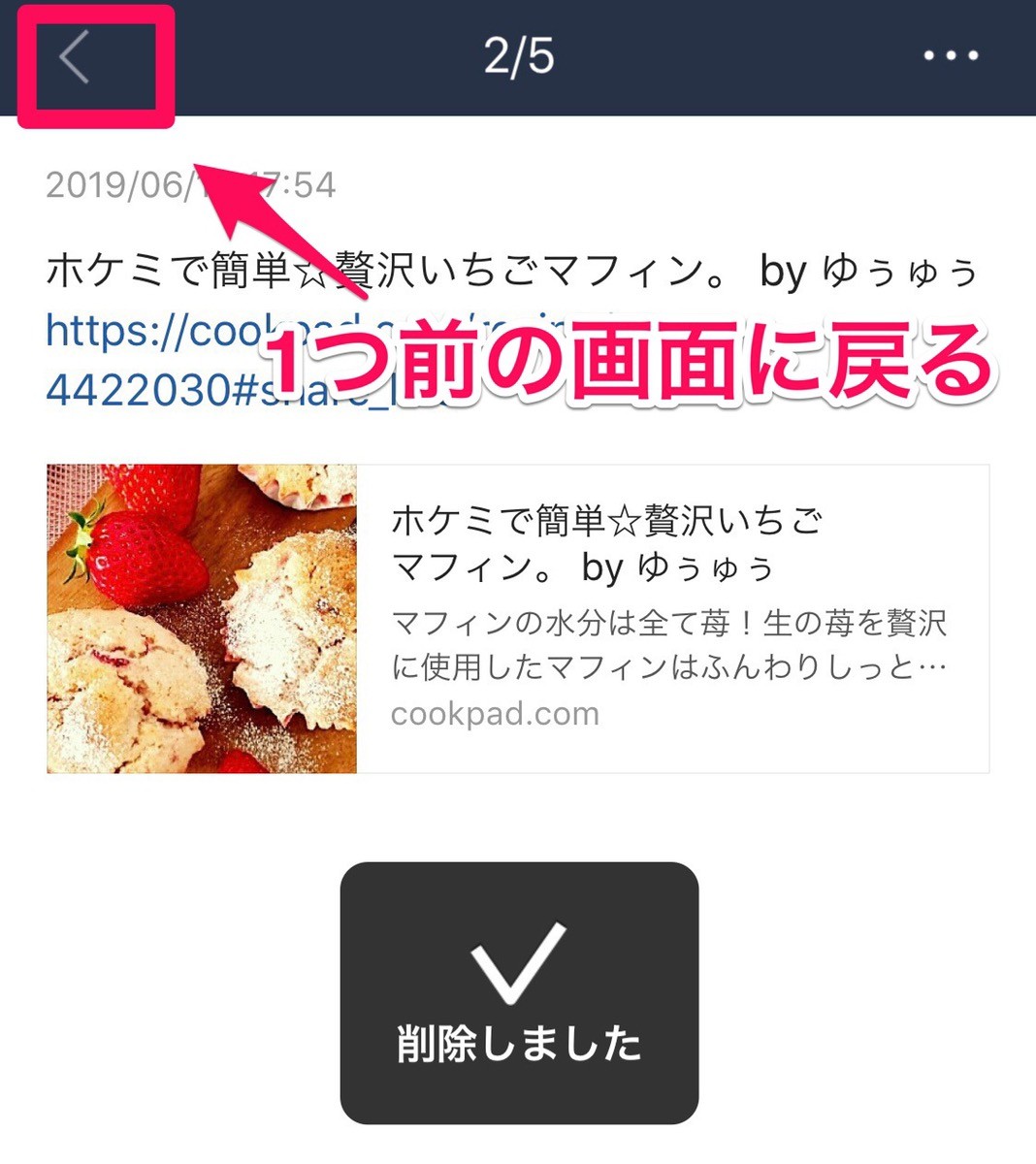
Task: Go back using the top-left arrow
Action: (75, 56)
